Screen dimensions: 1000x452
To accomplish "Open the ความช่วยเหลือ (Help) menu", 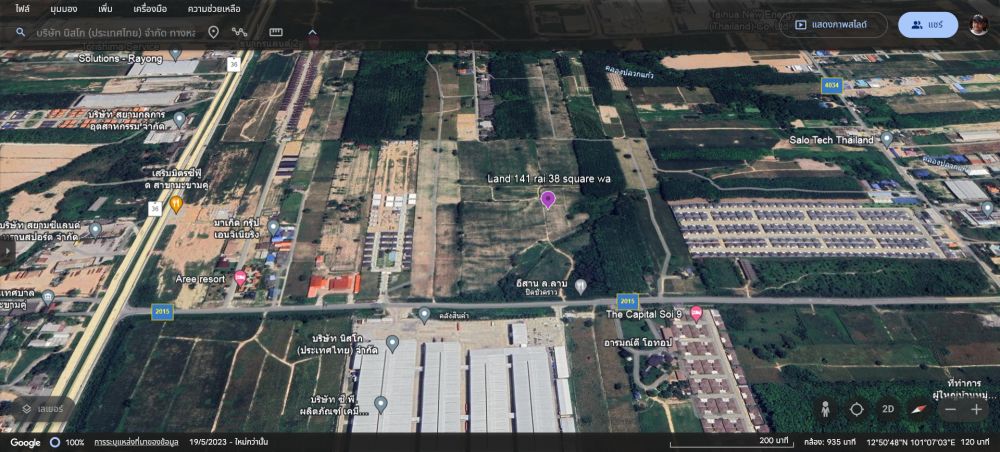I will 214,8.
